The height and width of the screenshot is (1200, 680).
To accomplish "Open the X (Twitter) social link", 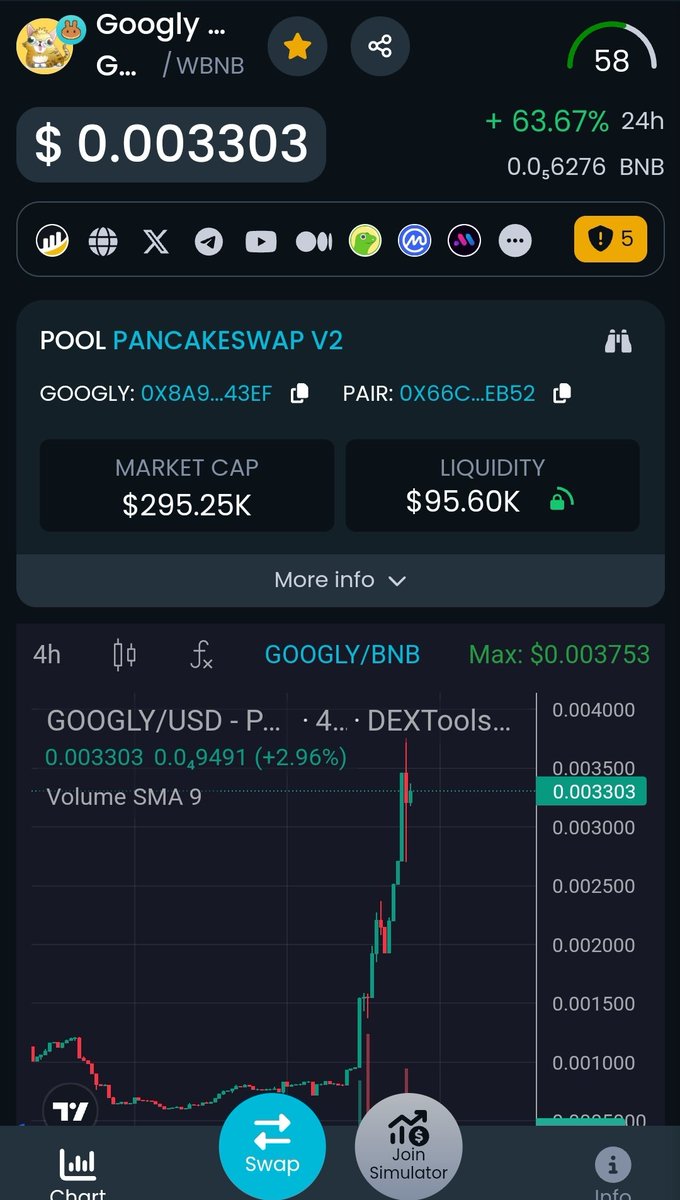I will 156,241.
